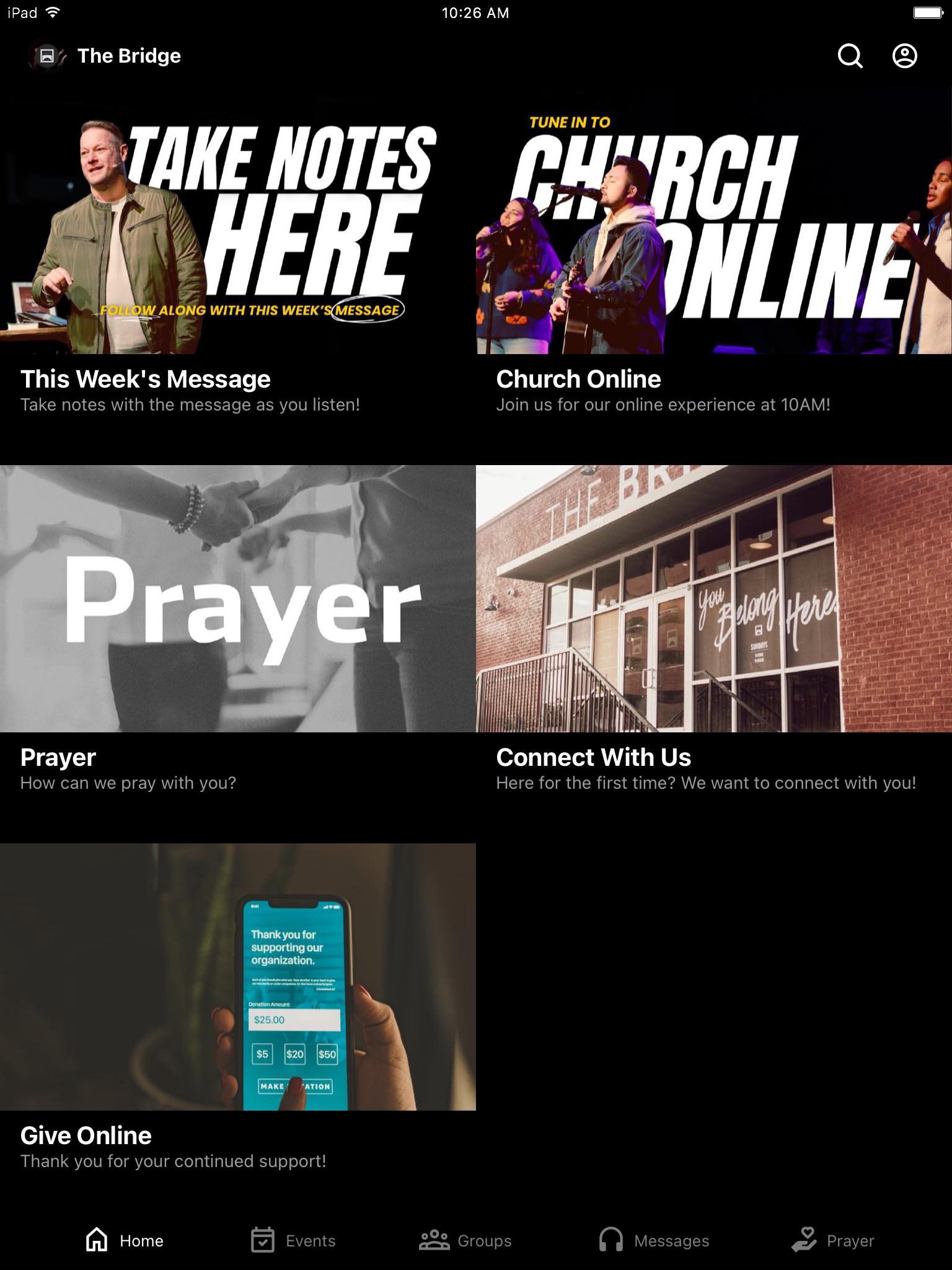Open the search icon

click(850, 56)
